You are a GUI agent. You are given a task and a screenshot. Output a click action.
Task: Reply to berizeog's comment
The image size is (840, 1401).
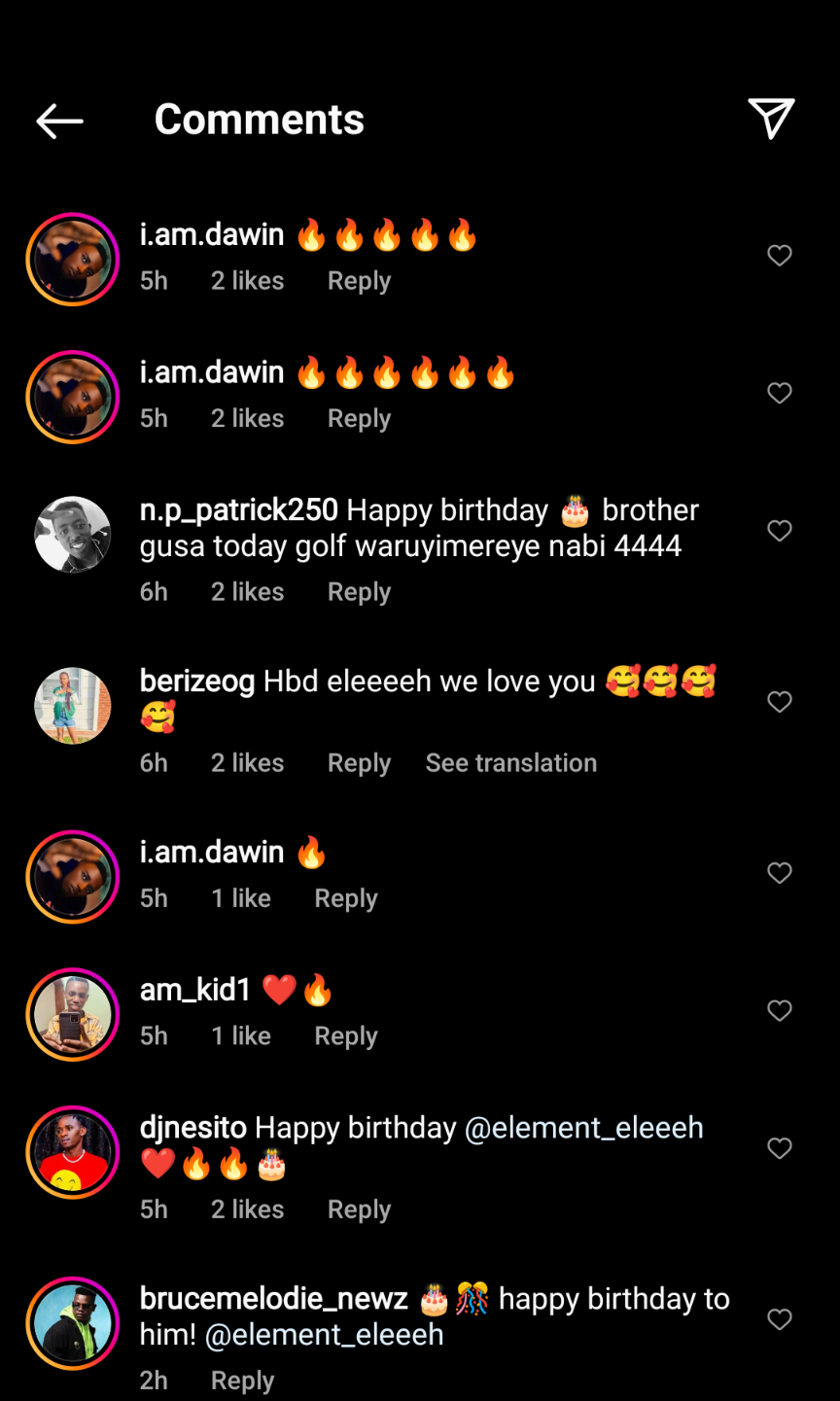click(x=359, y=763)
